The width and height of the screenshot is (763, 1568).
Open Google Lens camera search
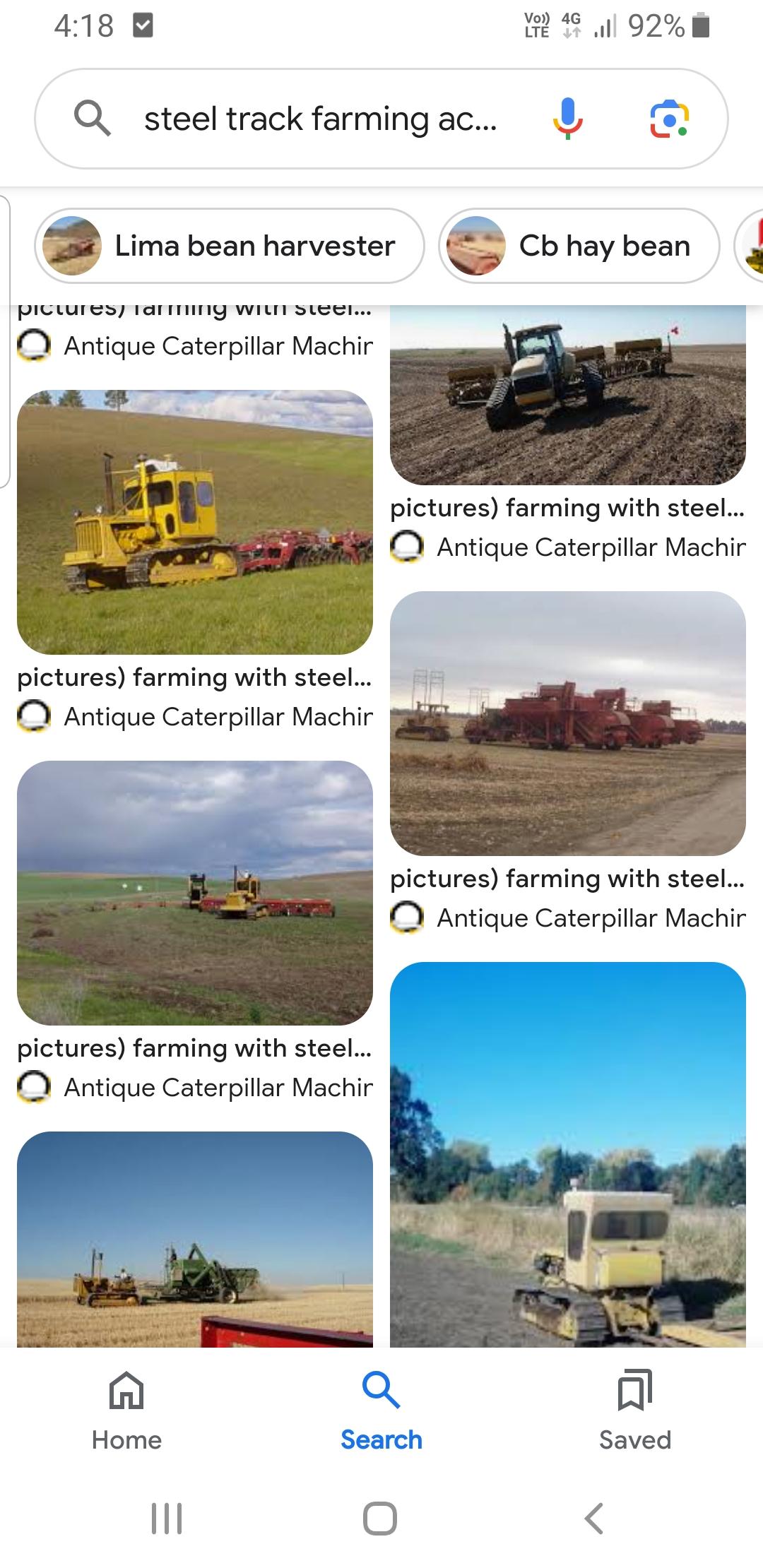point(668,119)
